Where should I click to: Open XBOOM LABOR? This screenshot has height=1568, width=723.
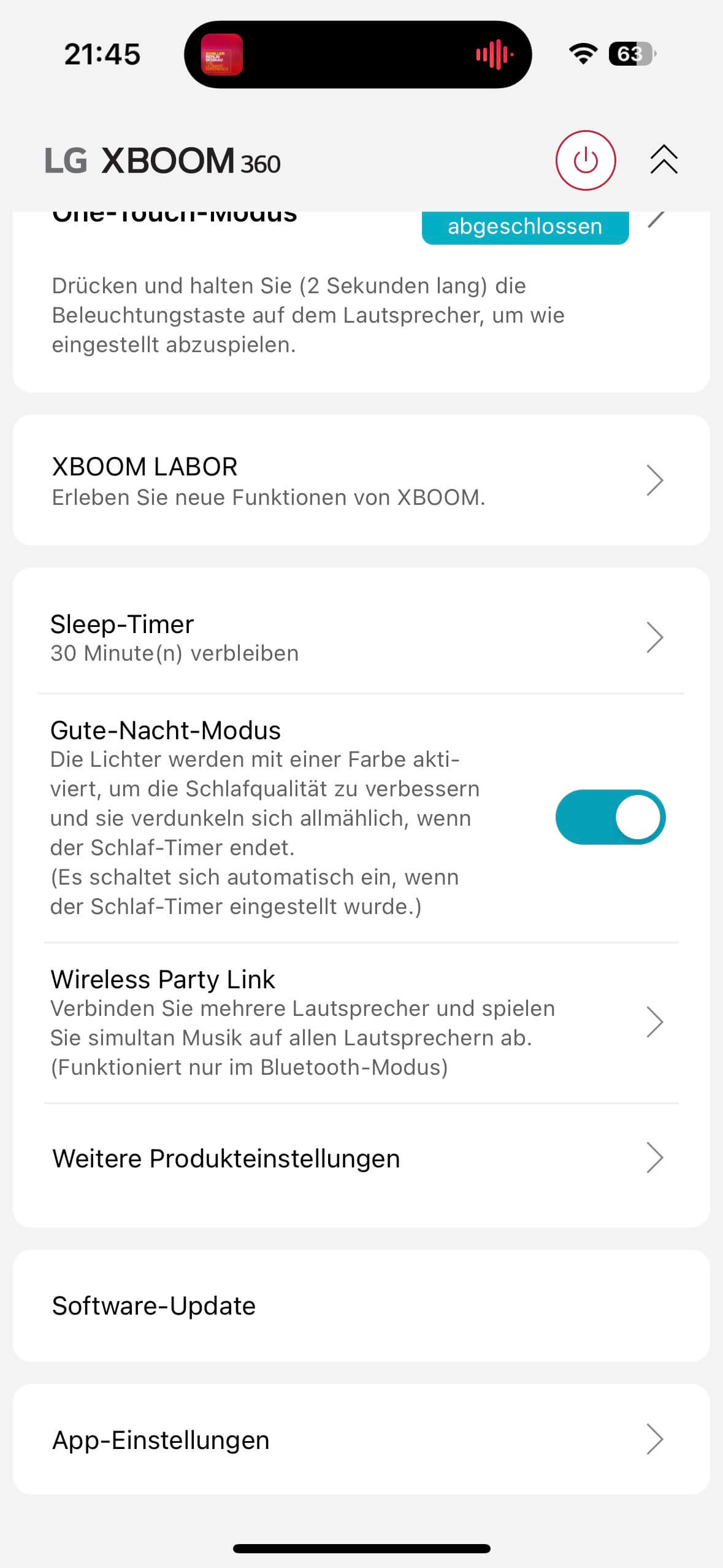point(361,480)
